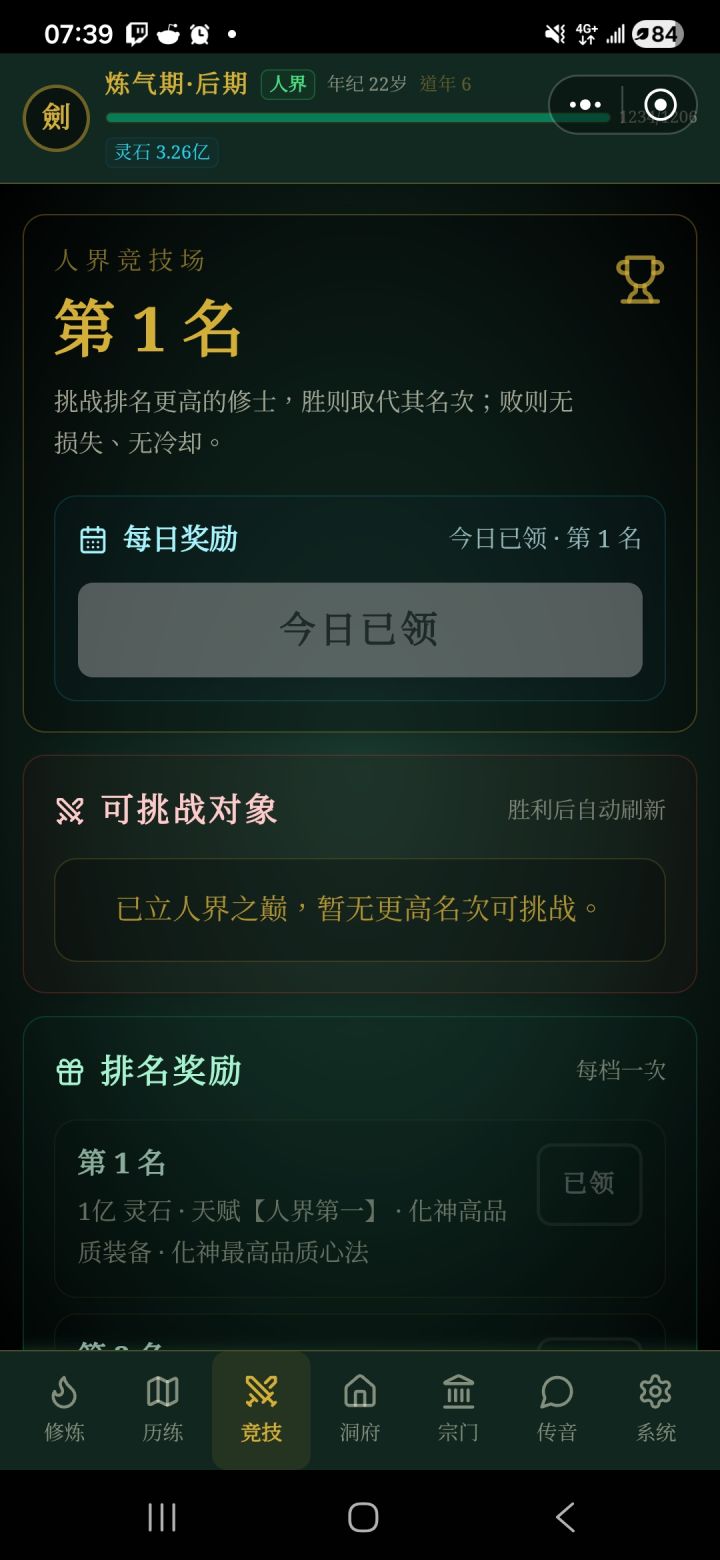Click the 已立人界之巅 challenge notice box
The image size is (720, 1560).
[x=360, y=911]
